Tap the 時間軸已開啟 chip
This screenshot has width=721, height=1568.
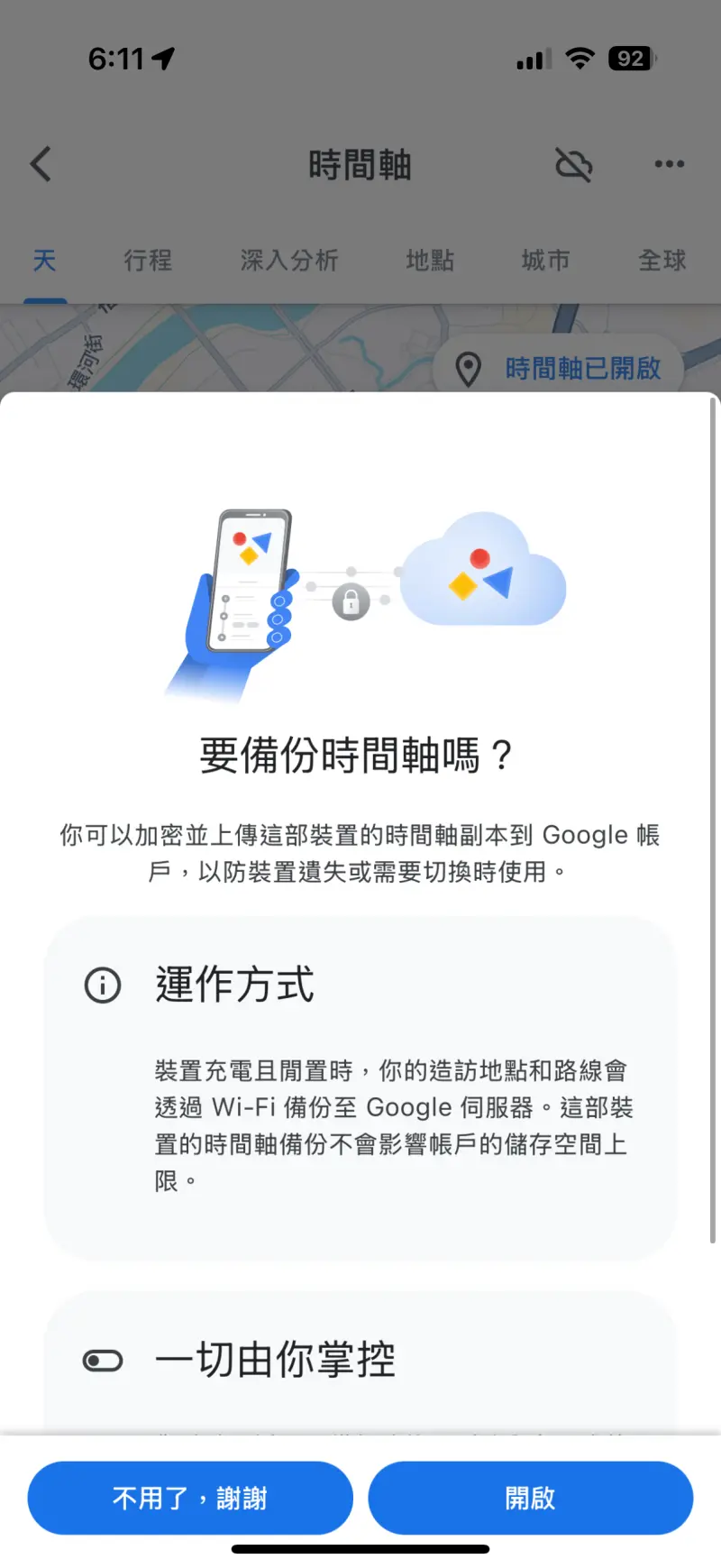pyautogui.click(x=559, y=368)
